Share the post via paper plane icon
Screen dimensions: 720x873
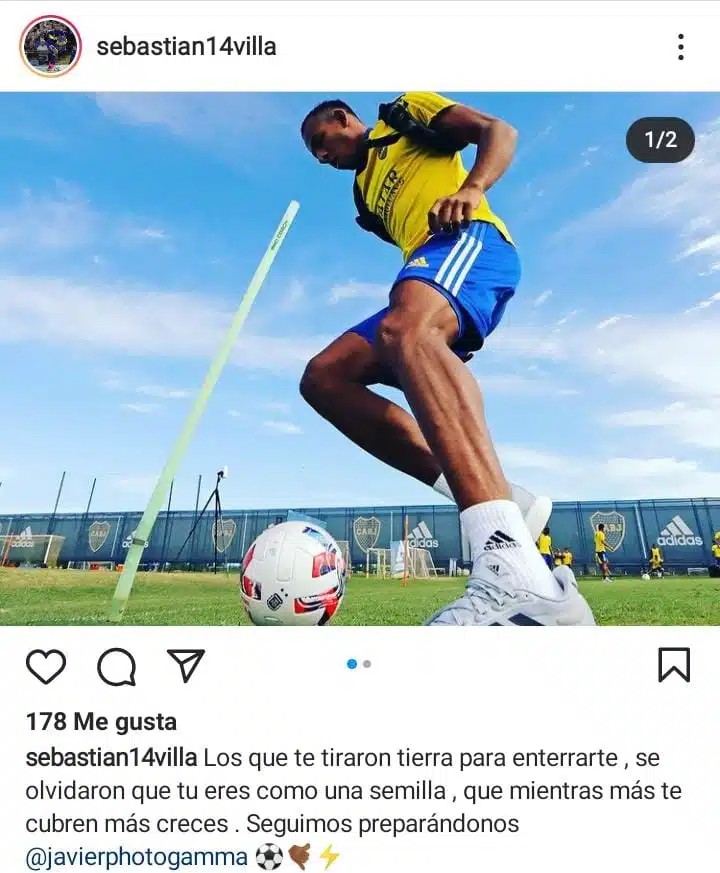(186, 665)
